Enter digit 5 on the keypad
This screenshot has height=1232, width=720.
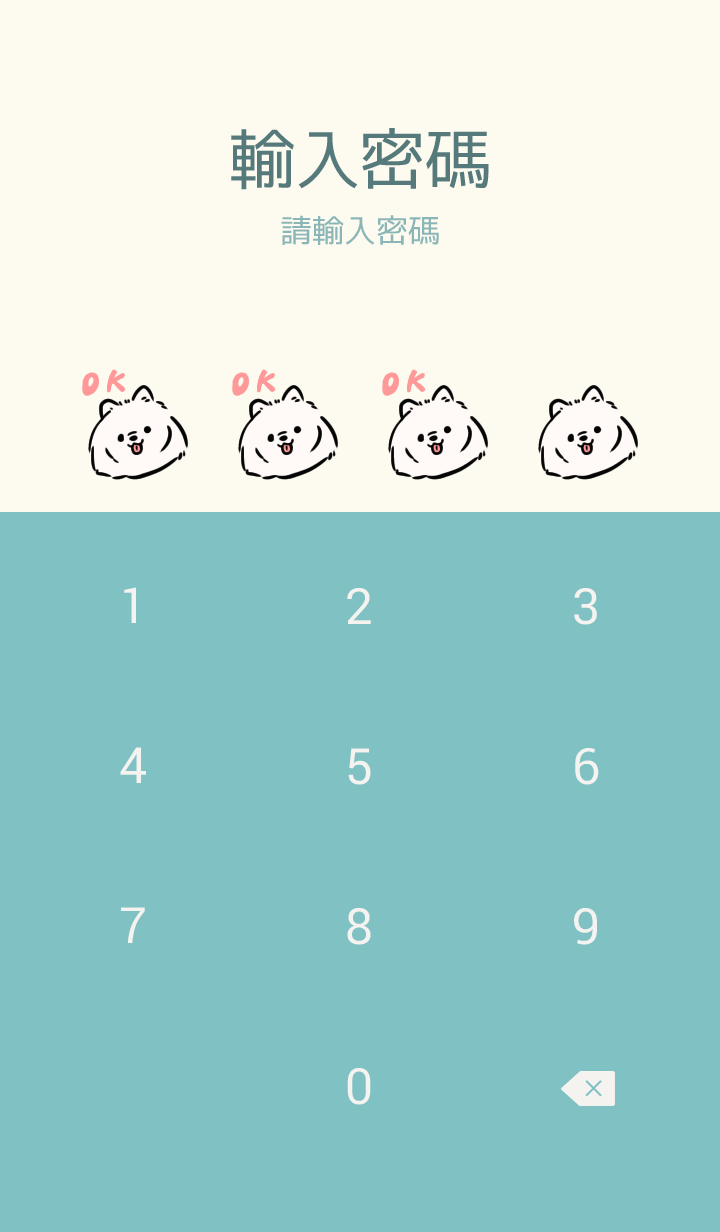click(x=359, y=767)
